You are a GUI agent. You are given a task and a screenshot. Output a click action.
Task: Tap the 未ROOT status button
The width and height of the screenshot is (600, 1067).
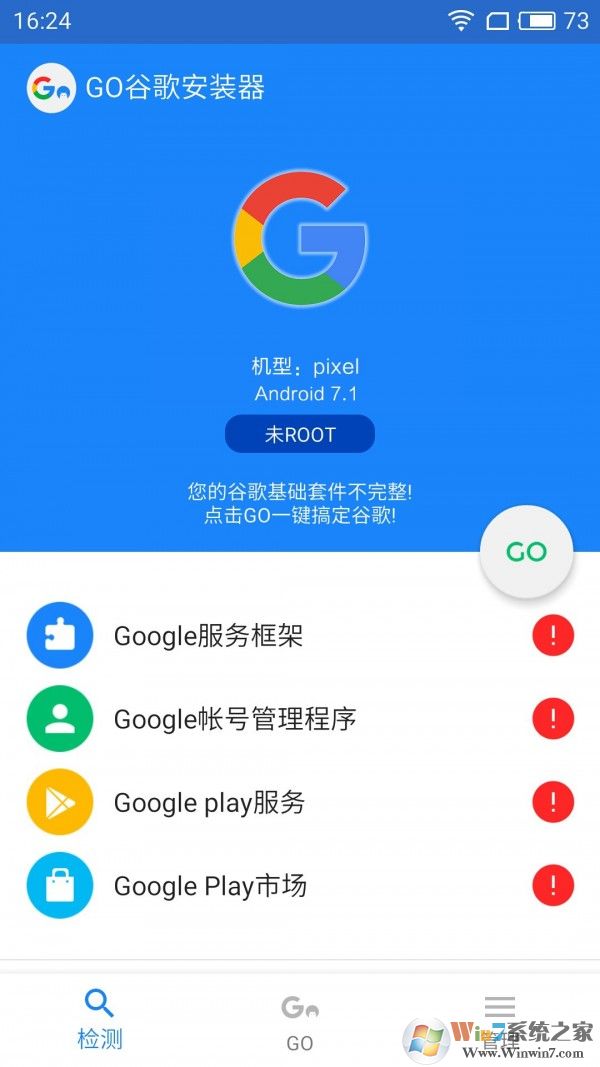click(300, 435)
